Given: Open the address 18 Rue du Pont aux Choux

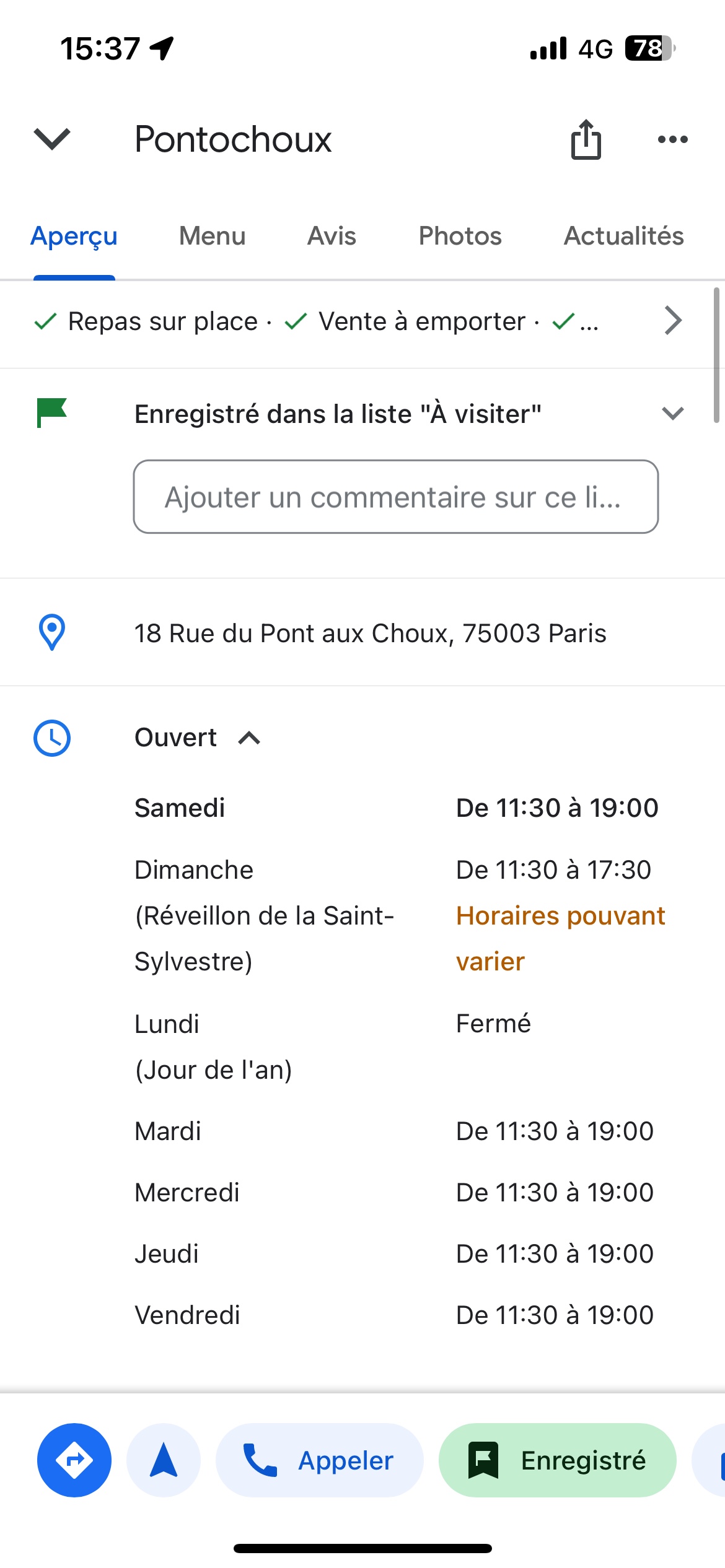Looking at the screenshot, I should click(x=370, y=633).
